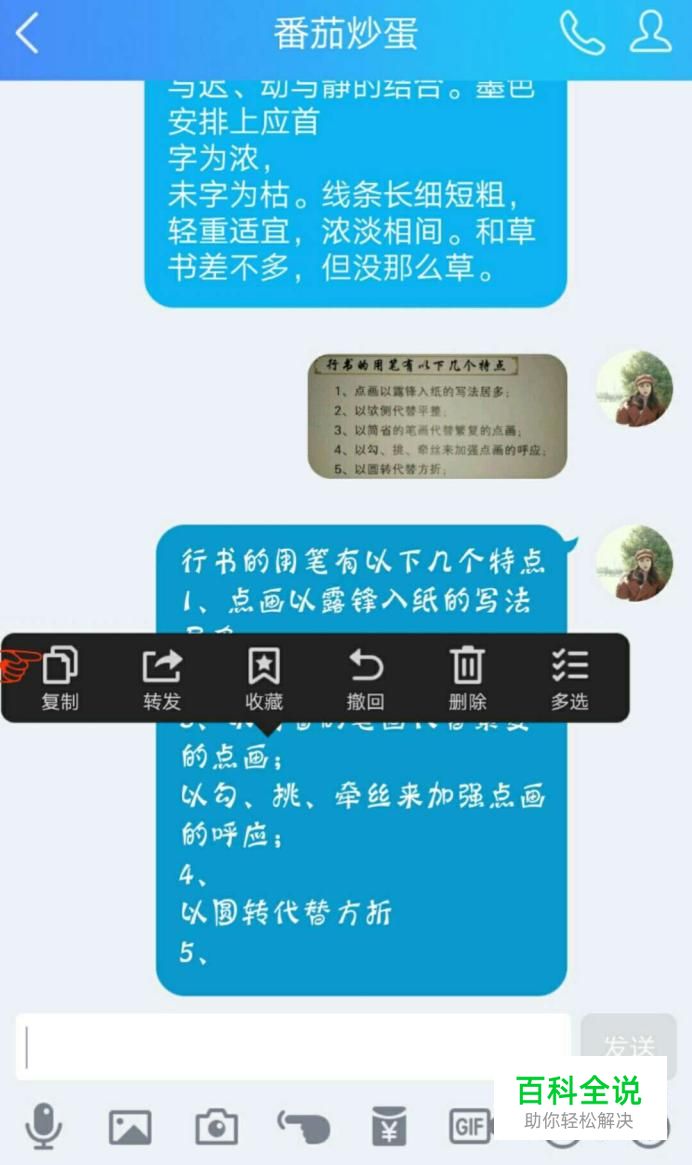Tap the 发送 send button
Screen dimensions: 692x1165
[629, 1046]
